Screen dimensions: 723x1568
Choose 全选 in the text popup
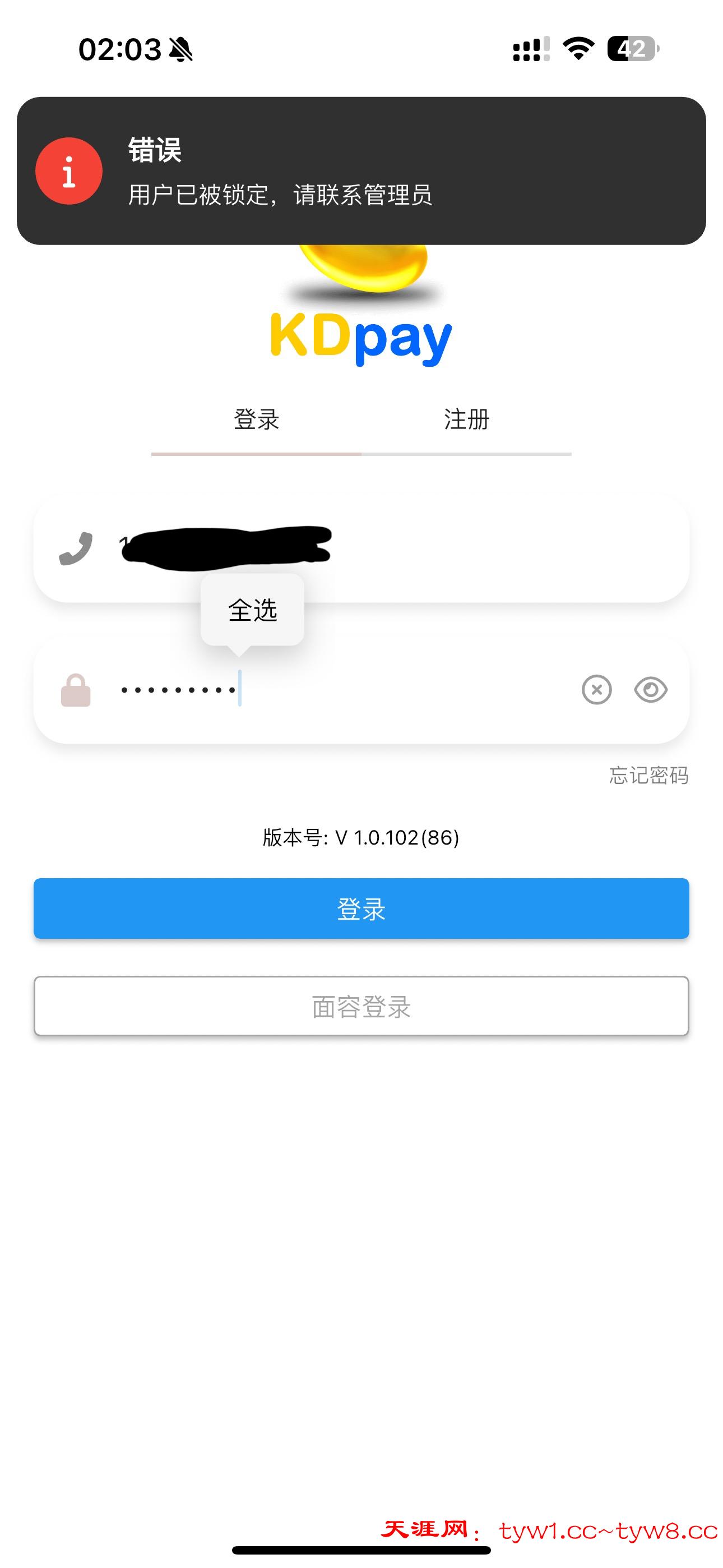(x=253, y=610)
